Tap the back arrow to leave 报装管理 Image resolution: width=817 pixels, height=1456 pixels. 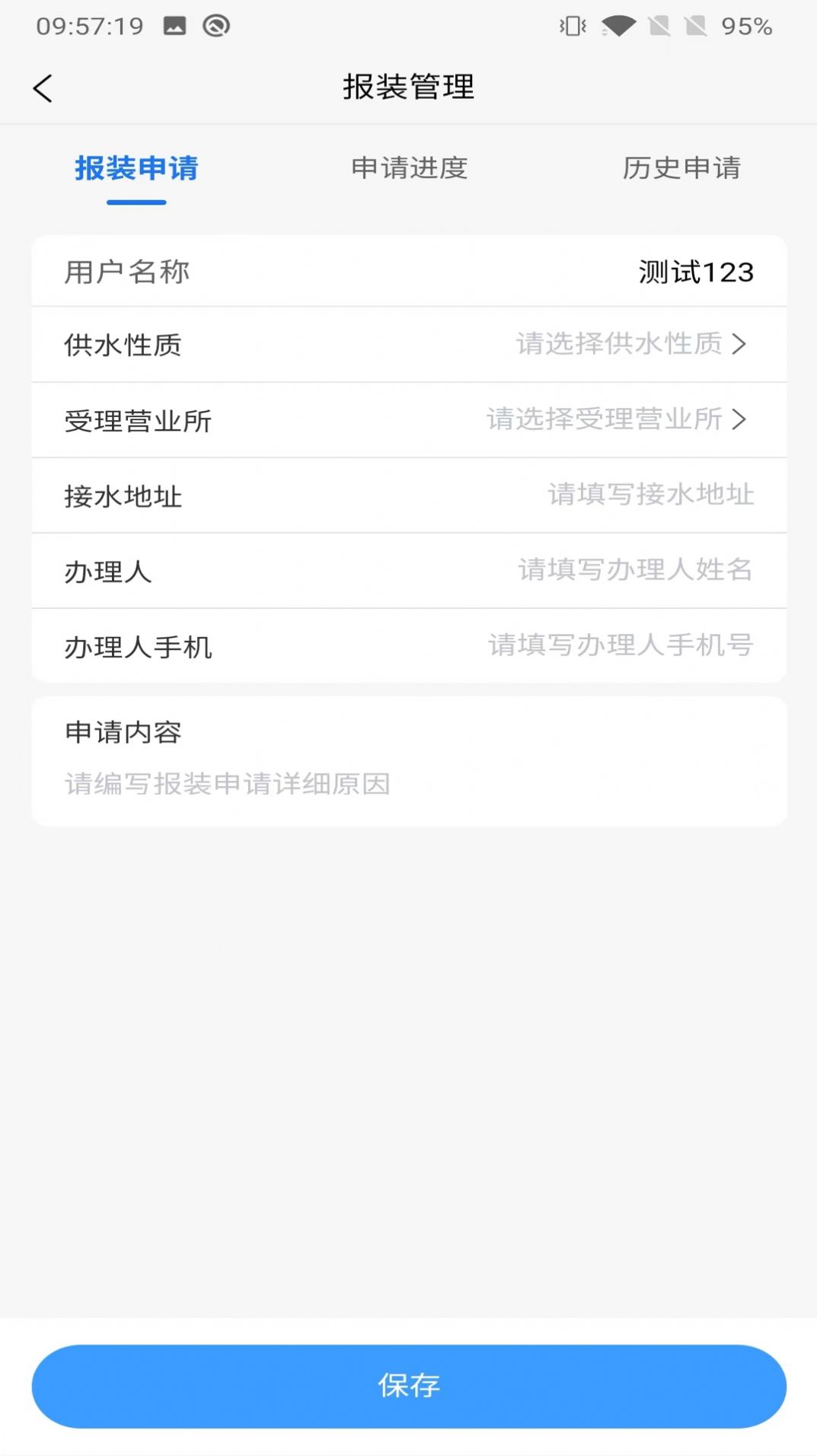click(43, 87)
